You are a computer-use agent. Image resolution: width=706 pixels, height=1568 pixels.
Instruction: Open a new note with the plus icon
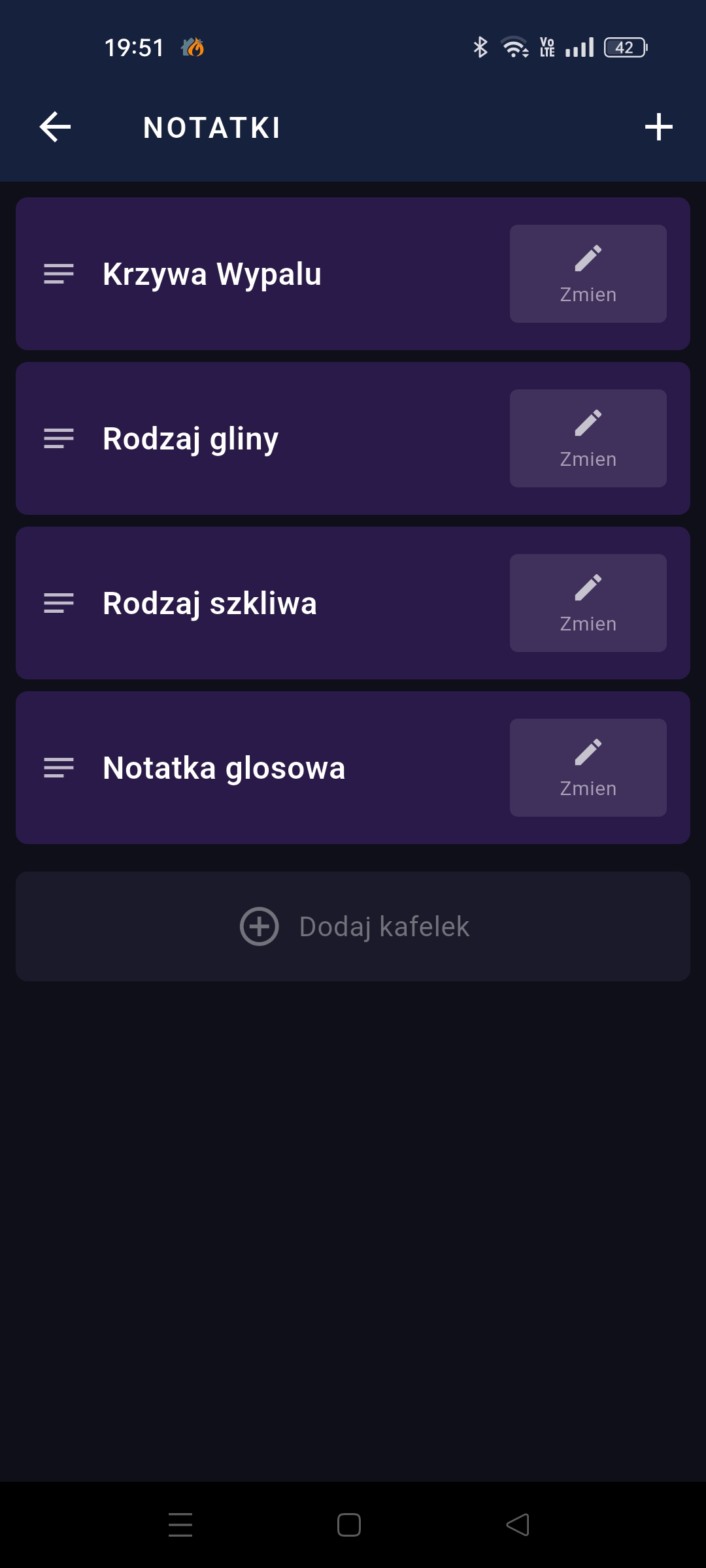[x=658, y=127]
